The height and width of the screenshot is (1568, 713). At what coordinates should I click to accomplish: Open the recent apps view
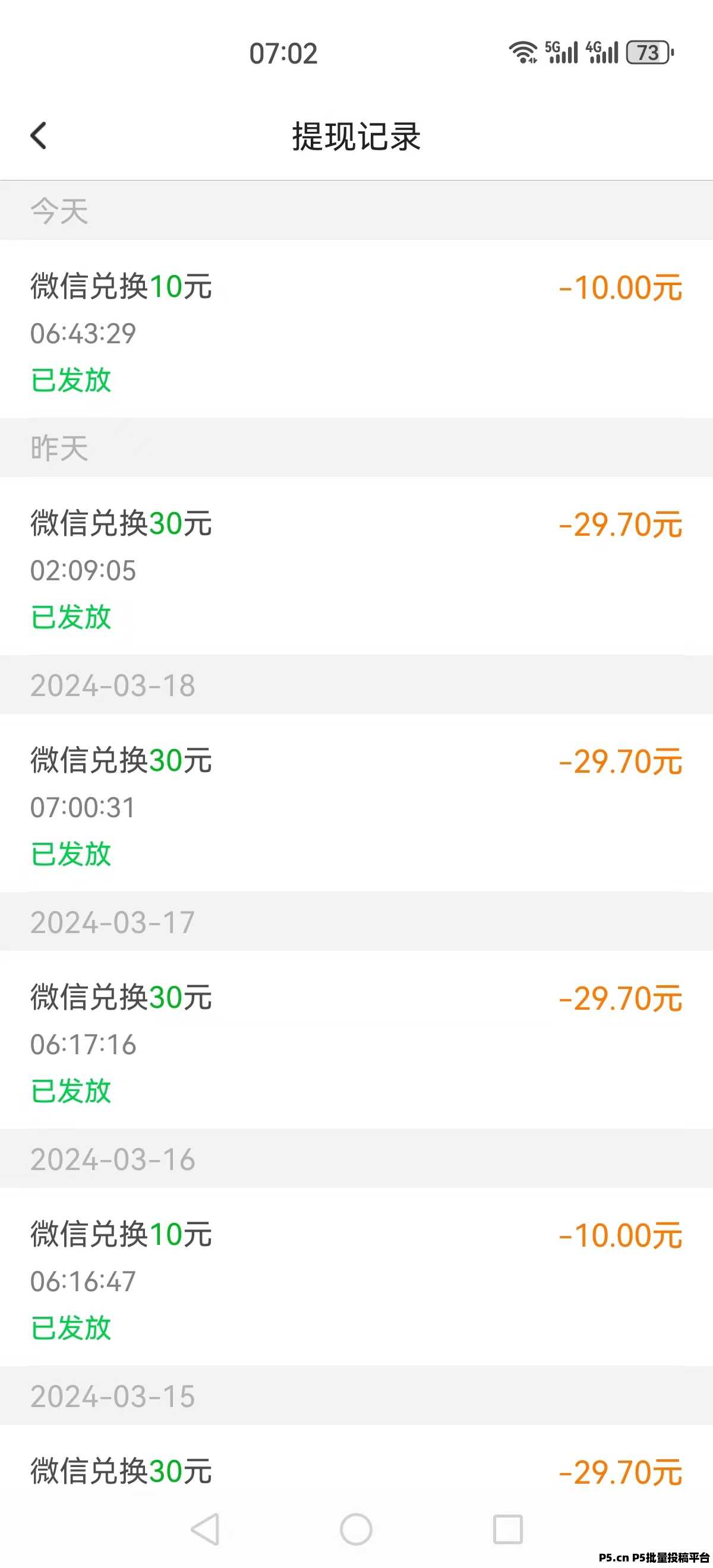508,1529
